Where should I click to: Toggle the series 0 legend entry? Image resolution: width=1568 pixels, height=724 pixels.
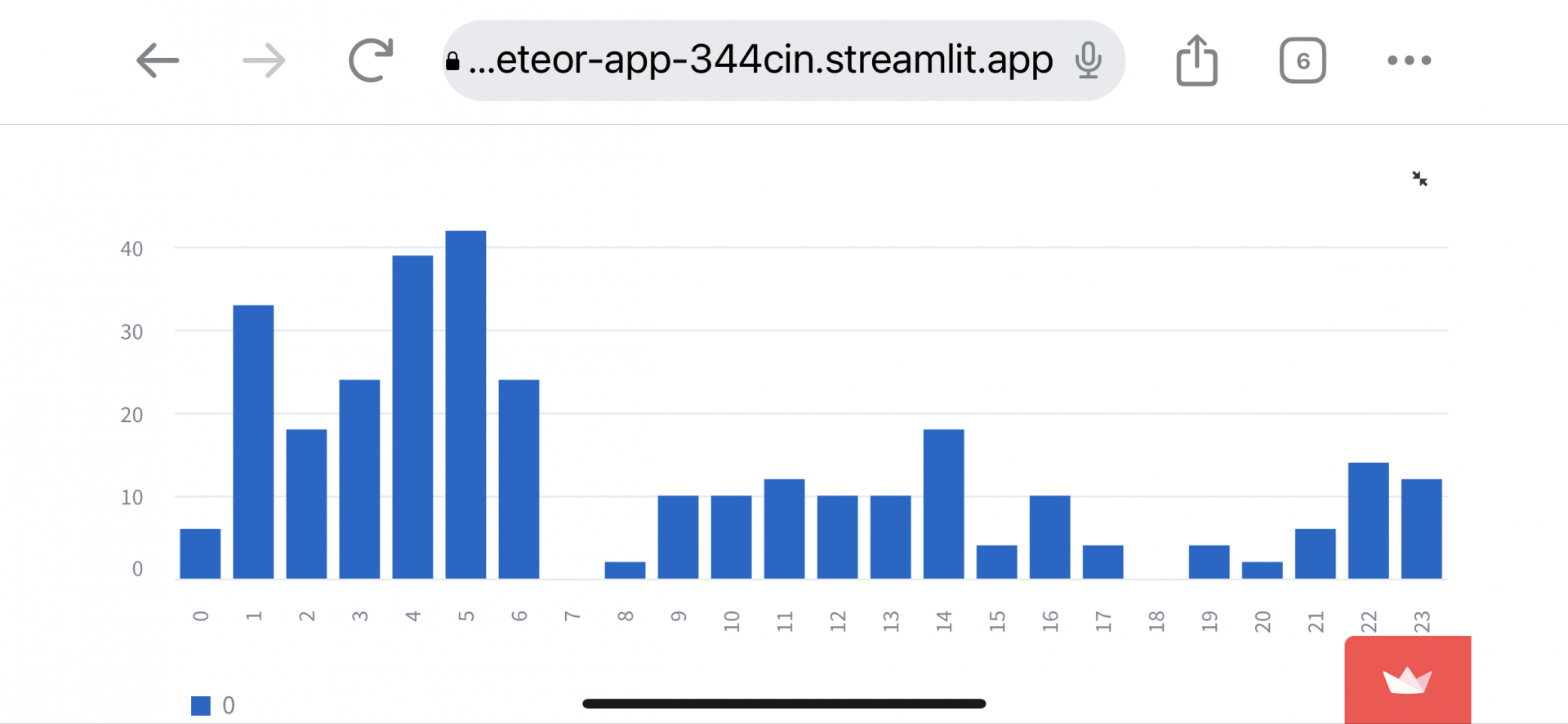[x=213, y=705]
